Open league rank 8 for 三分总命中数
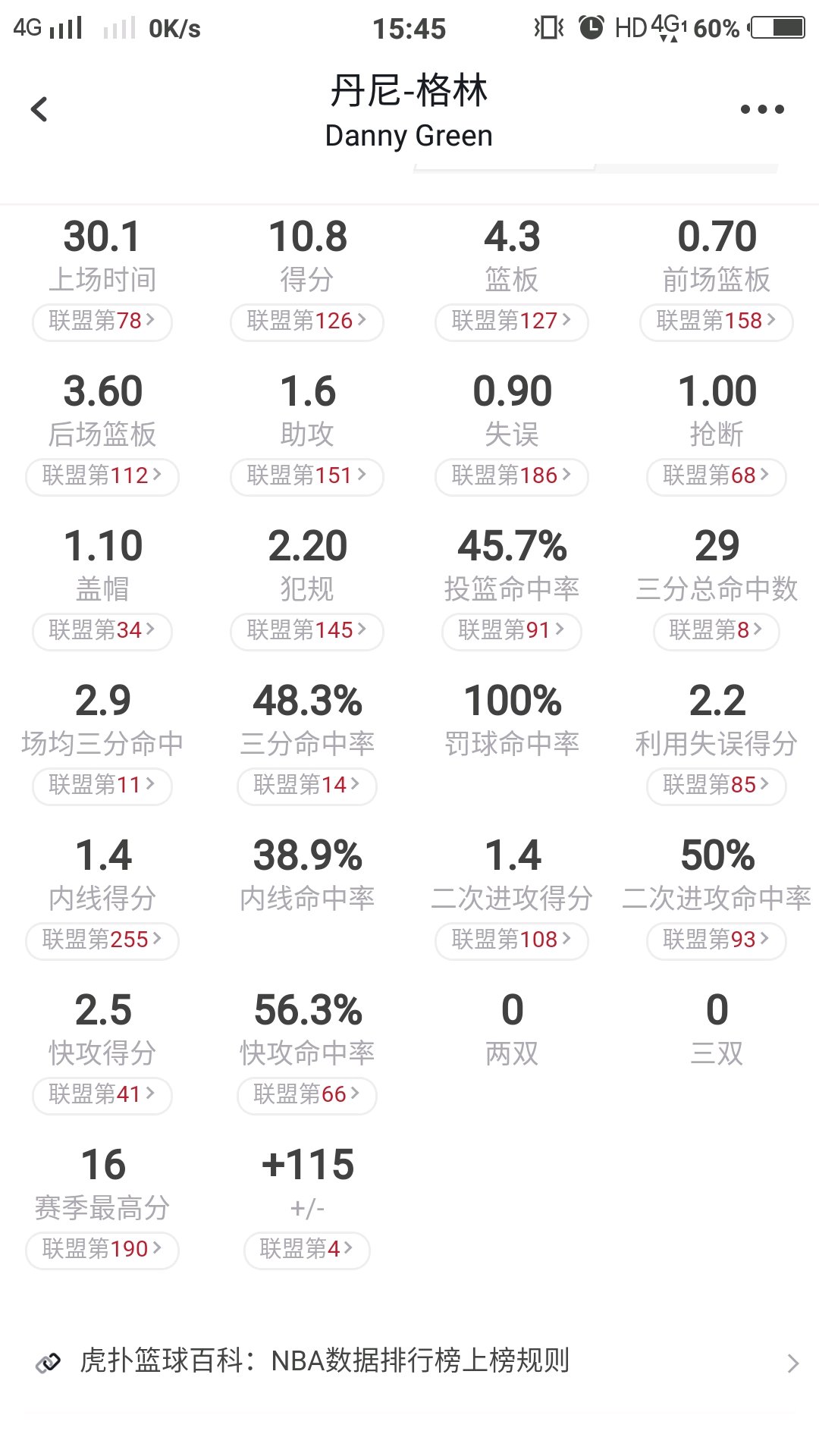The width and height of the screenshot is (819, 1456). coord(717,631)
